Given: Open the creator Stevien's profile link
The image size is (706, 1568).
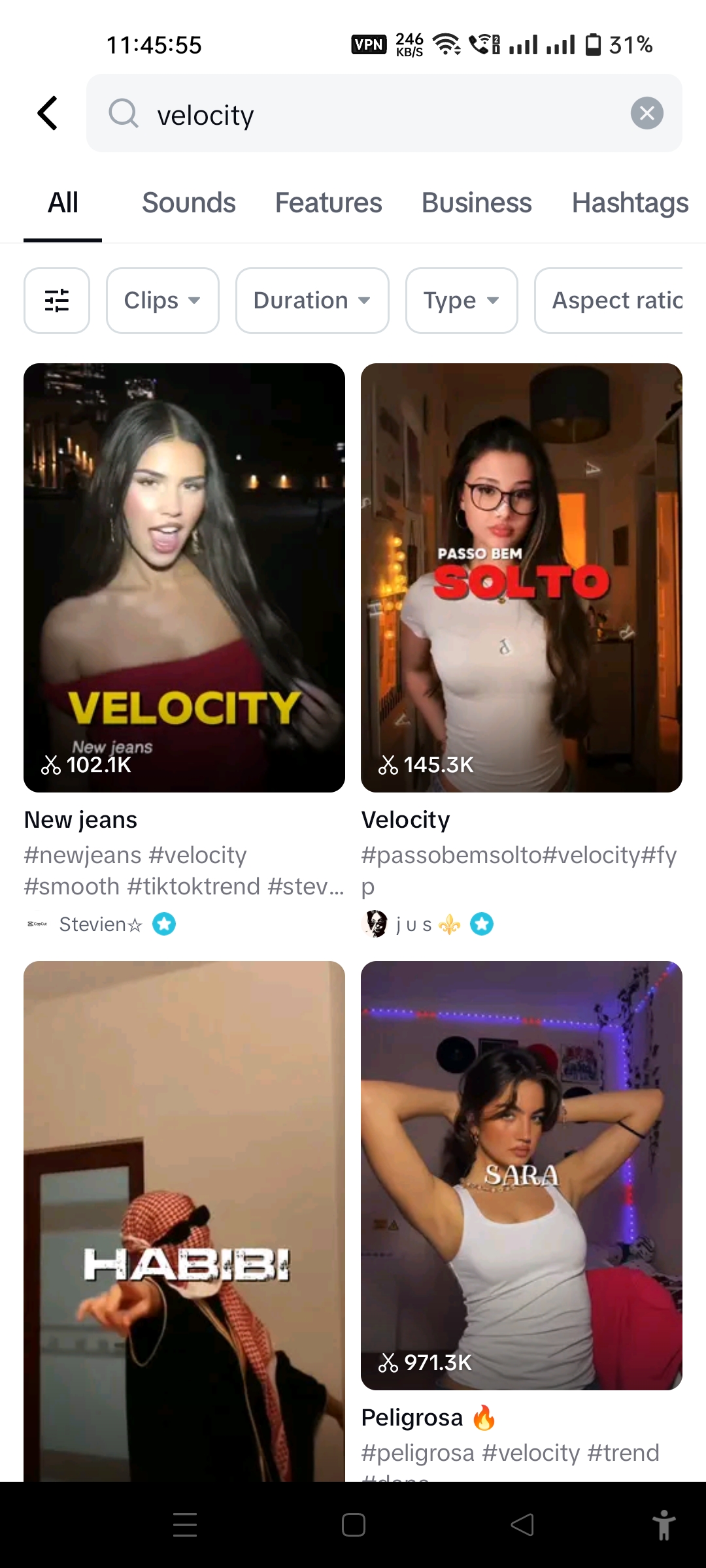Looking at the screenshot, I should (x=99, y=924).
